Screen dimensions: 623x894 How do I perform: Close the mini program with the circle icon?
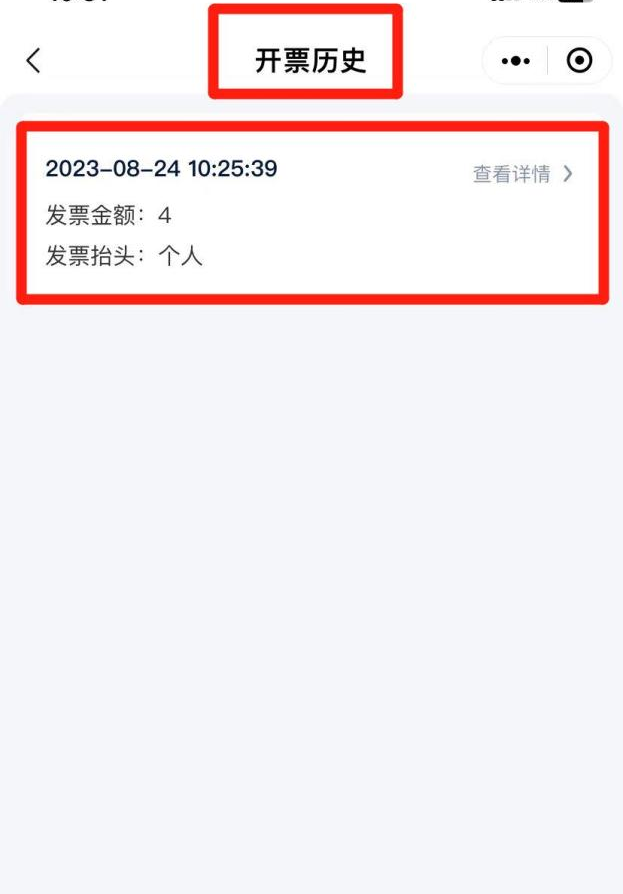pyautogui.click(x=579, y=61)
